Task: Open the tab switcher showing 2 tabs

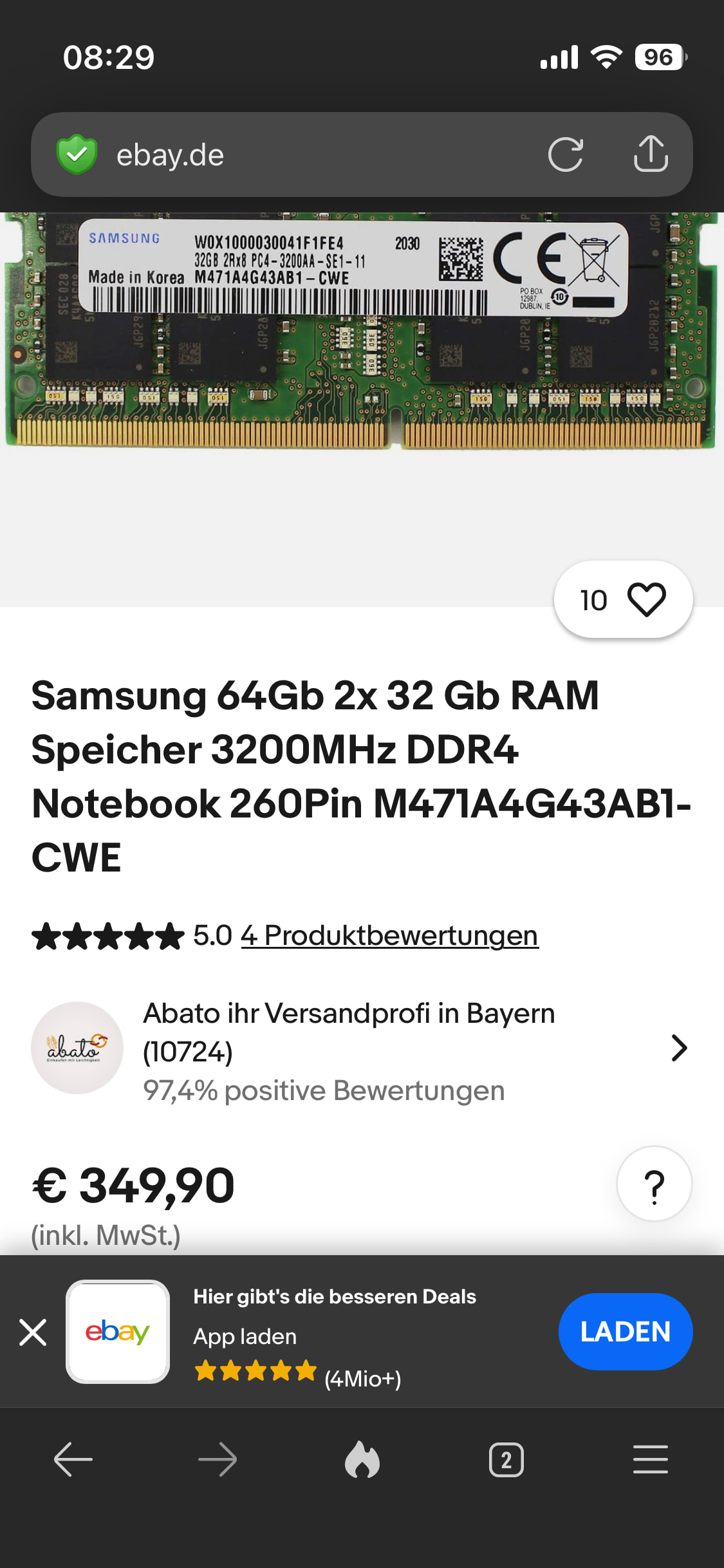Action: 506,1459
